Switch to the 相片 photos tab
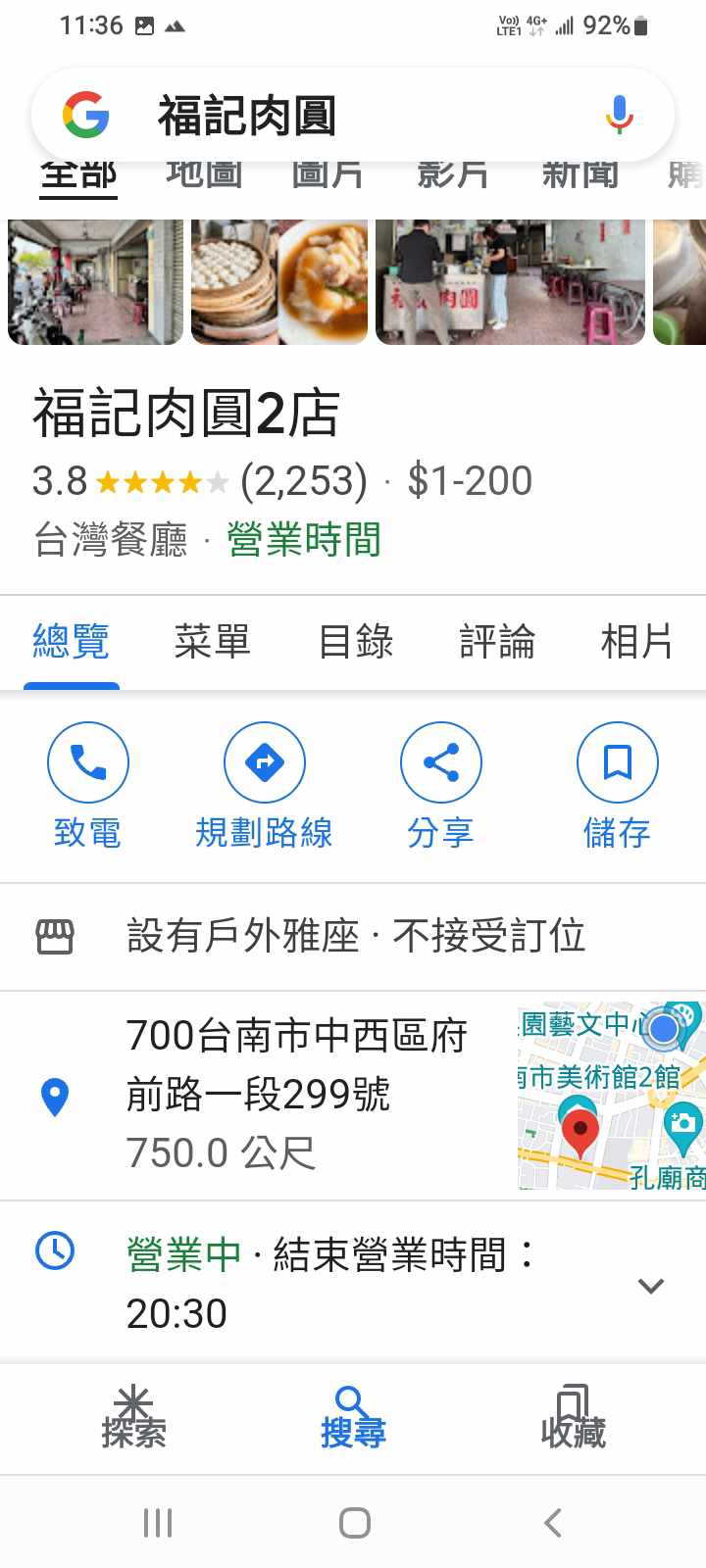The width and height of the screenshot is (706, 1568). [636, 642]
